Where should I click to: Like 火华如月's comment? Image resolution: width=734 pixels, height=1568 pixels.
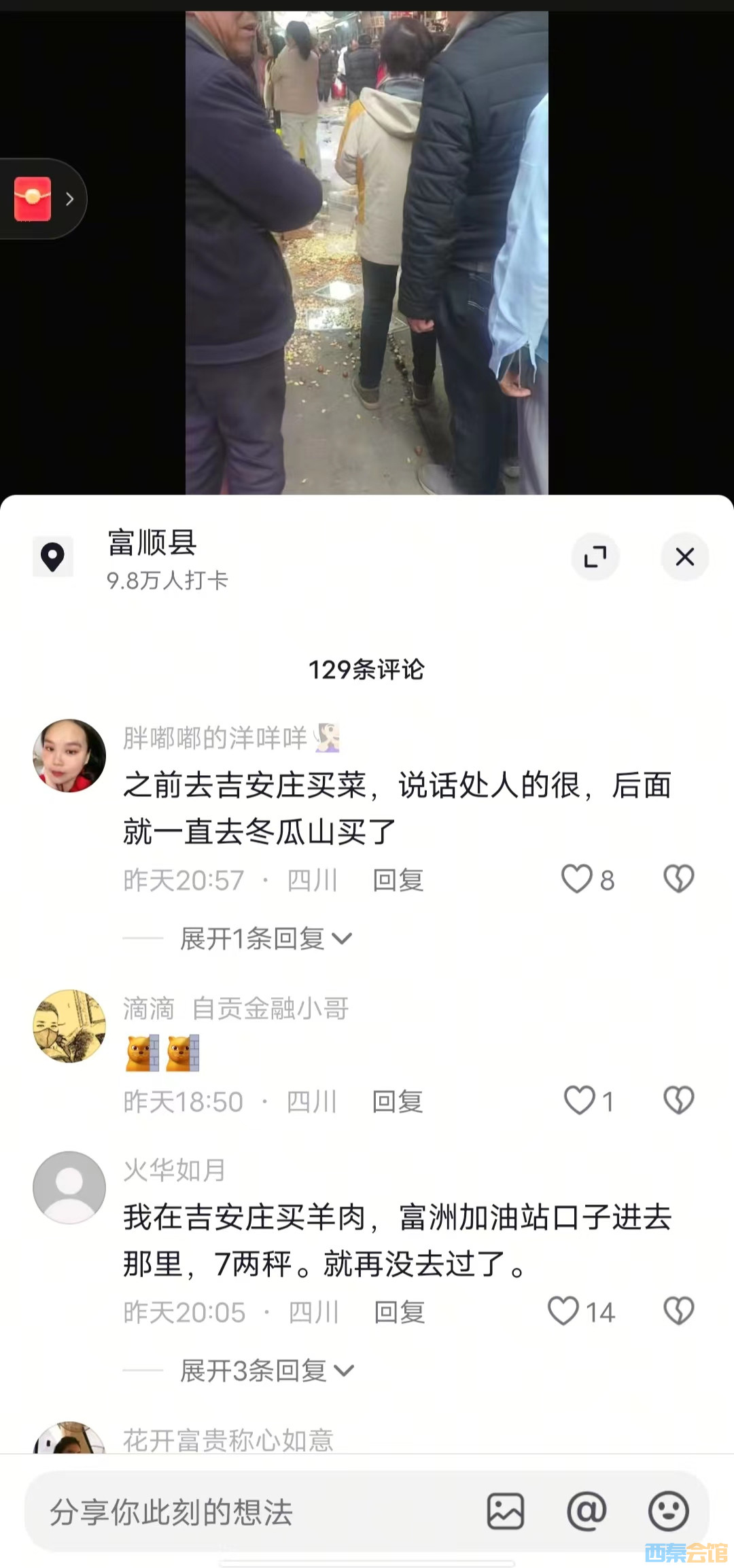click(x=563, y=1311)
